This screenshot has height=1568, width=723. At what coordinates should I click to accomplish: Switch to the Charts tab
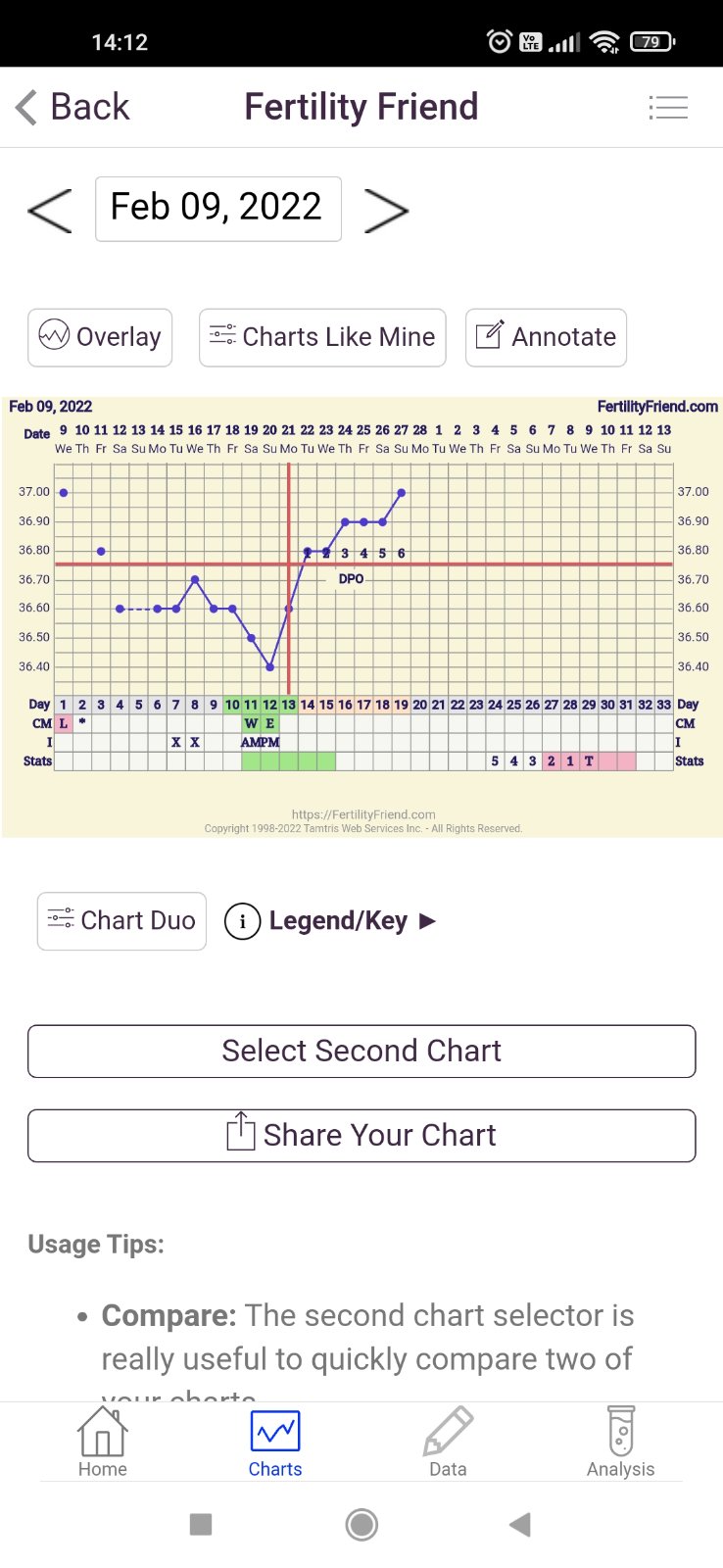(275, 1443)
